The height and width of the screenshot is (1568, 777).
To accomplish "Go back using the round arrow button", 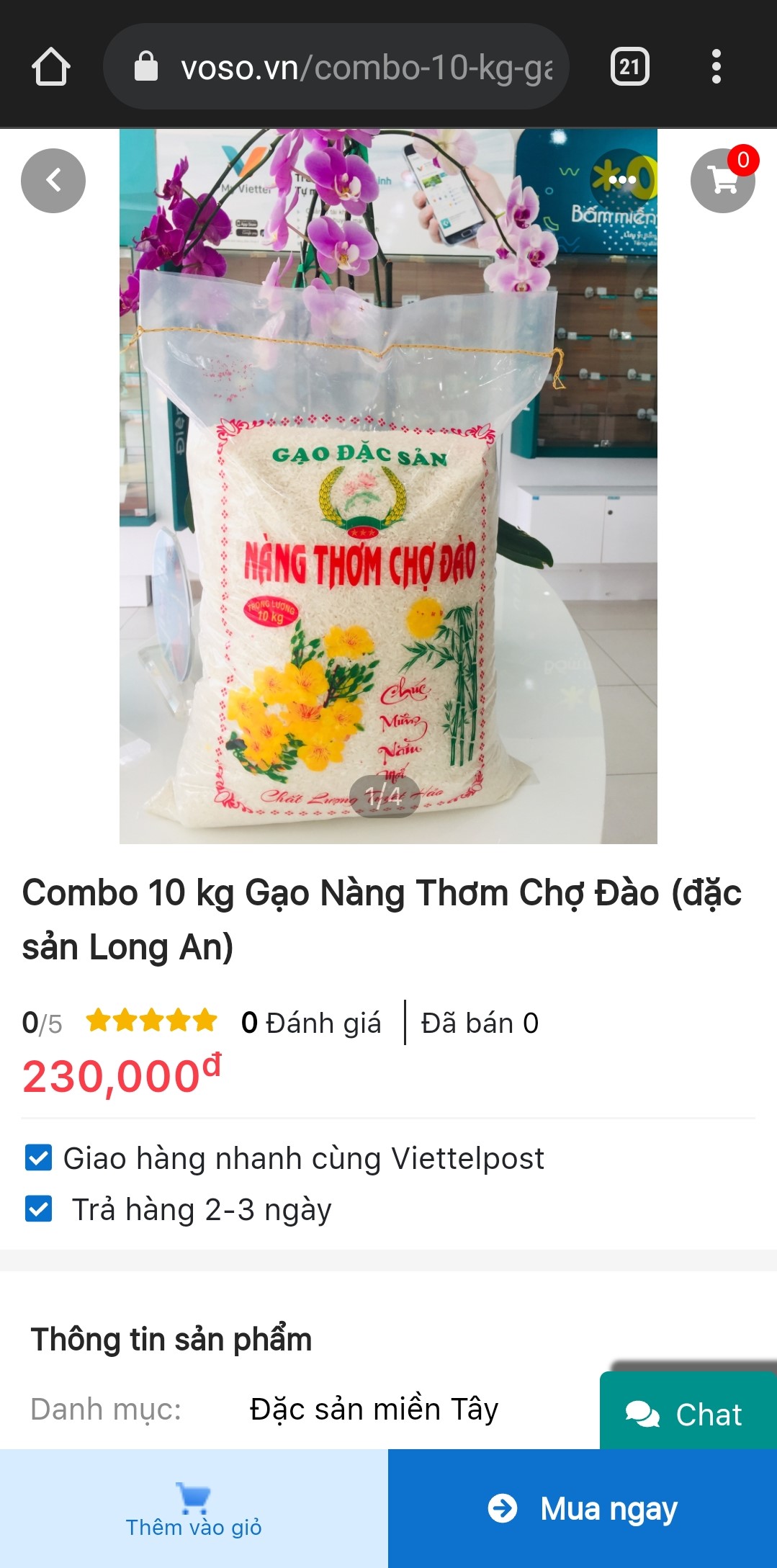I will point(53,181).
